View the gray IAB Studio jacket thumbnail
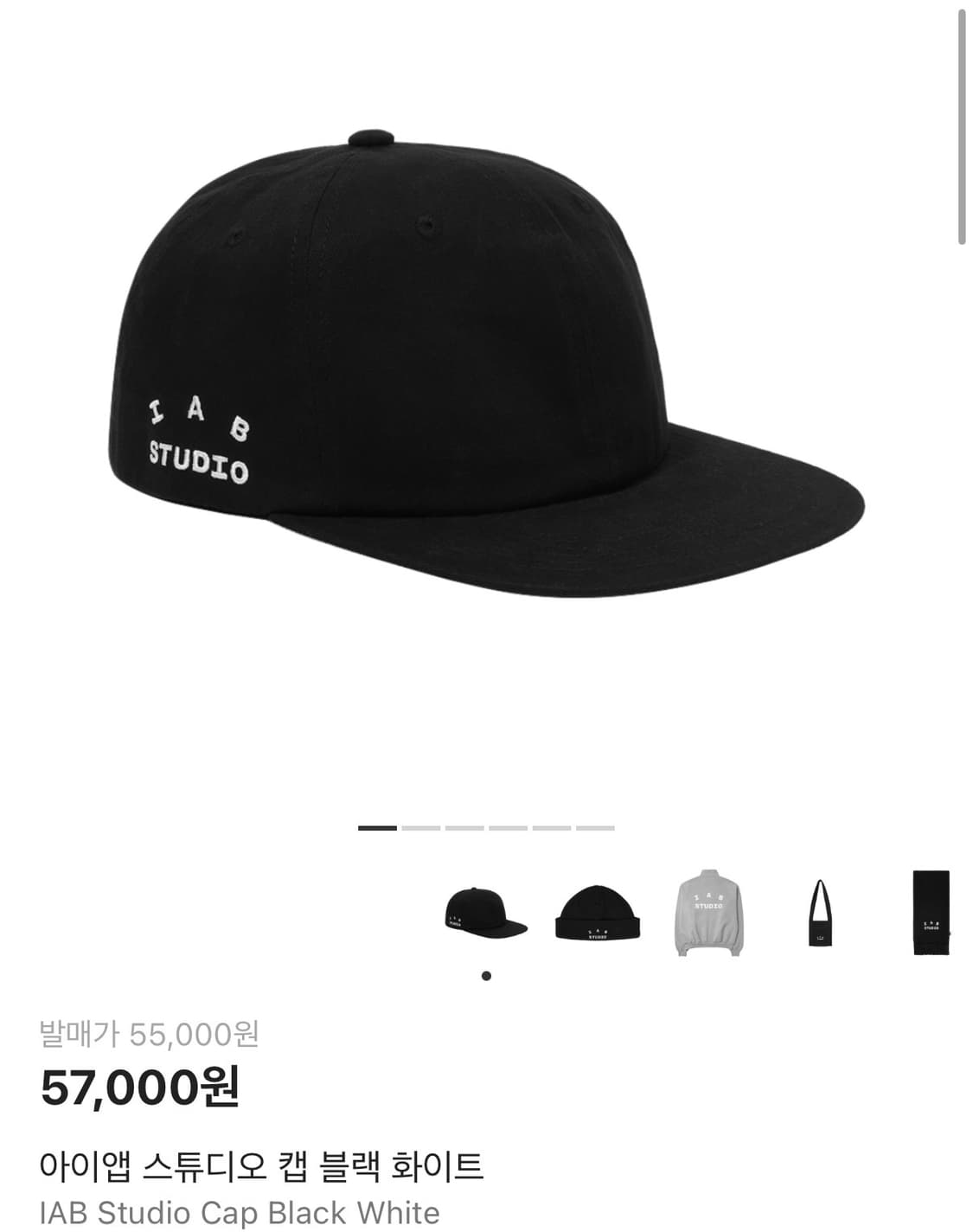Screen dimensions: 973x1232 pos(707,912)
